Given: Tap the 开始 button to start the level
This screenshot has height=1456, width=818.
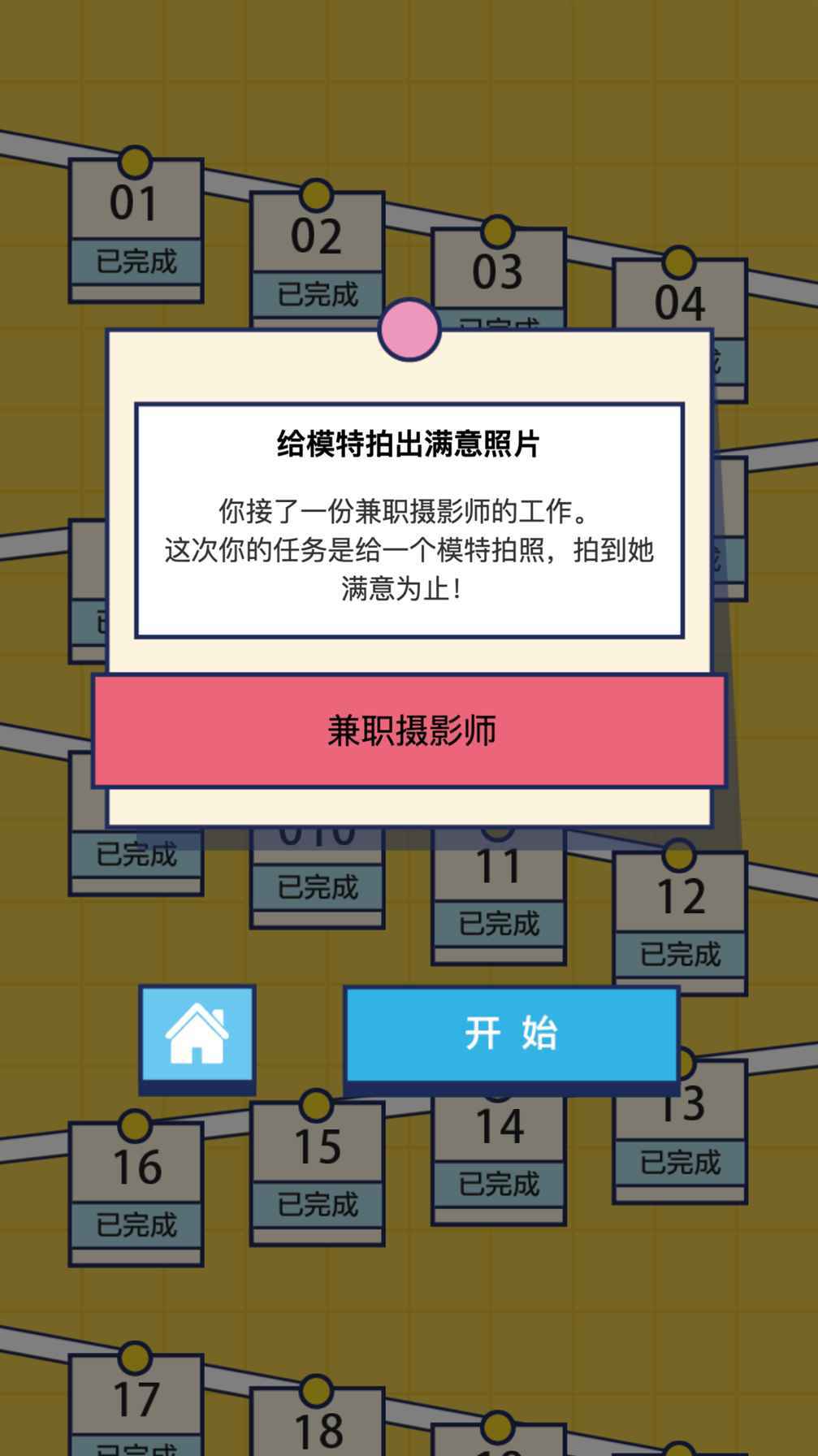Looking at the screenshot, I should [511, 1033].
